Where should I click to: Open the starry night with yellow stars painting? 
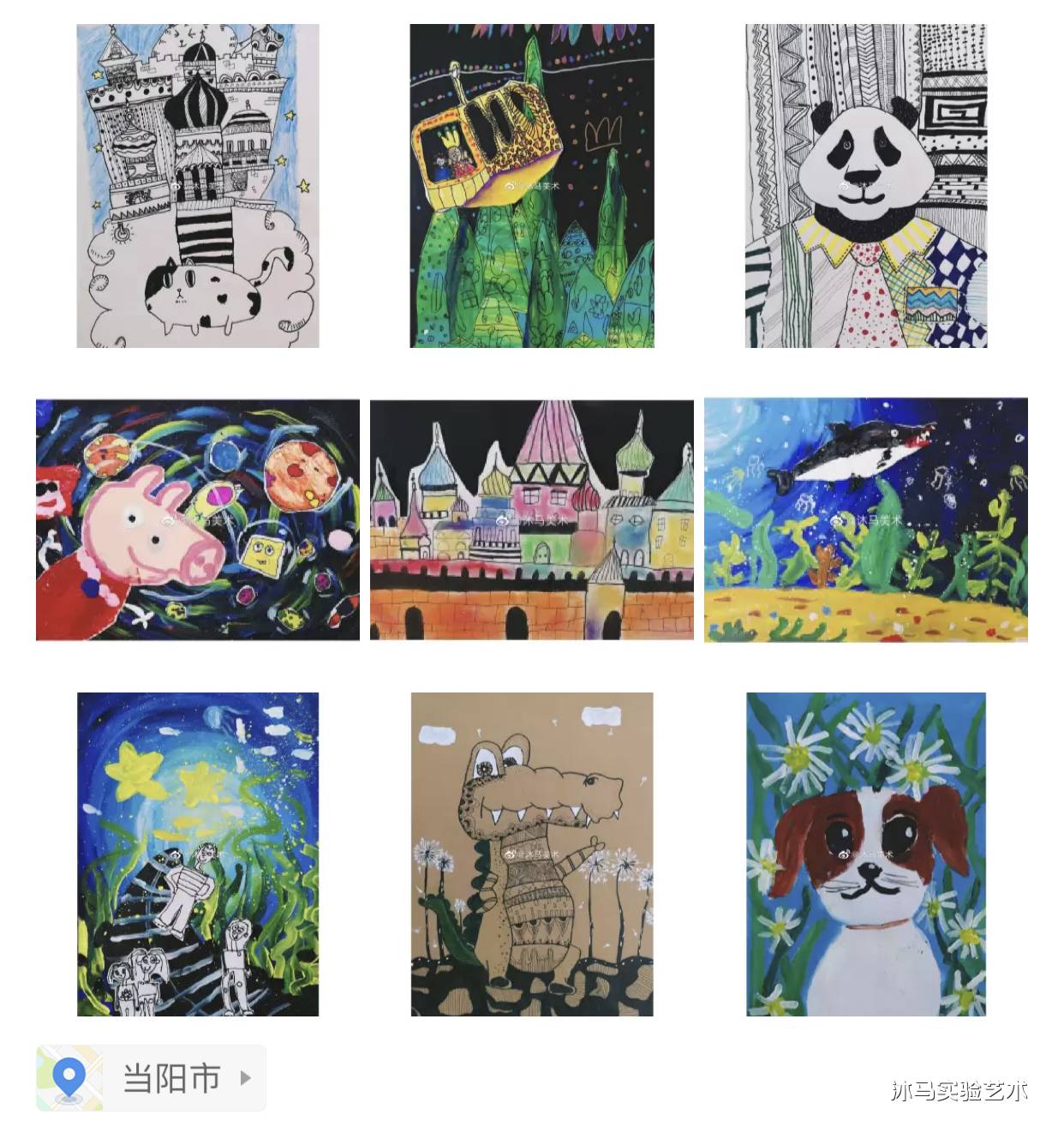[198, 854]
